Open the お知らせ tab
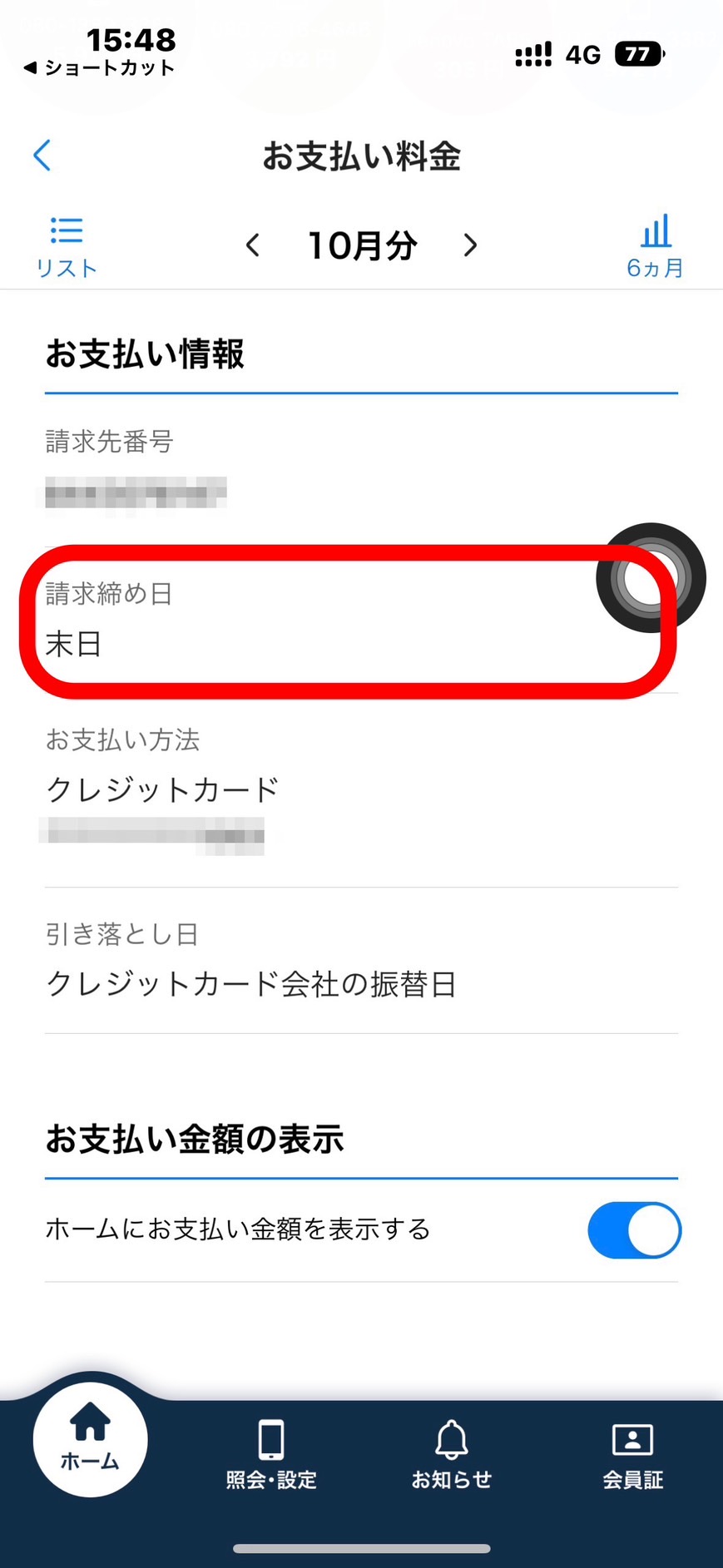 [452, 1453]
